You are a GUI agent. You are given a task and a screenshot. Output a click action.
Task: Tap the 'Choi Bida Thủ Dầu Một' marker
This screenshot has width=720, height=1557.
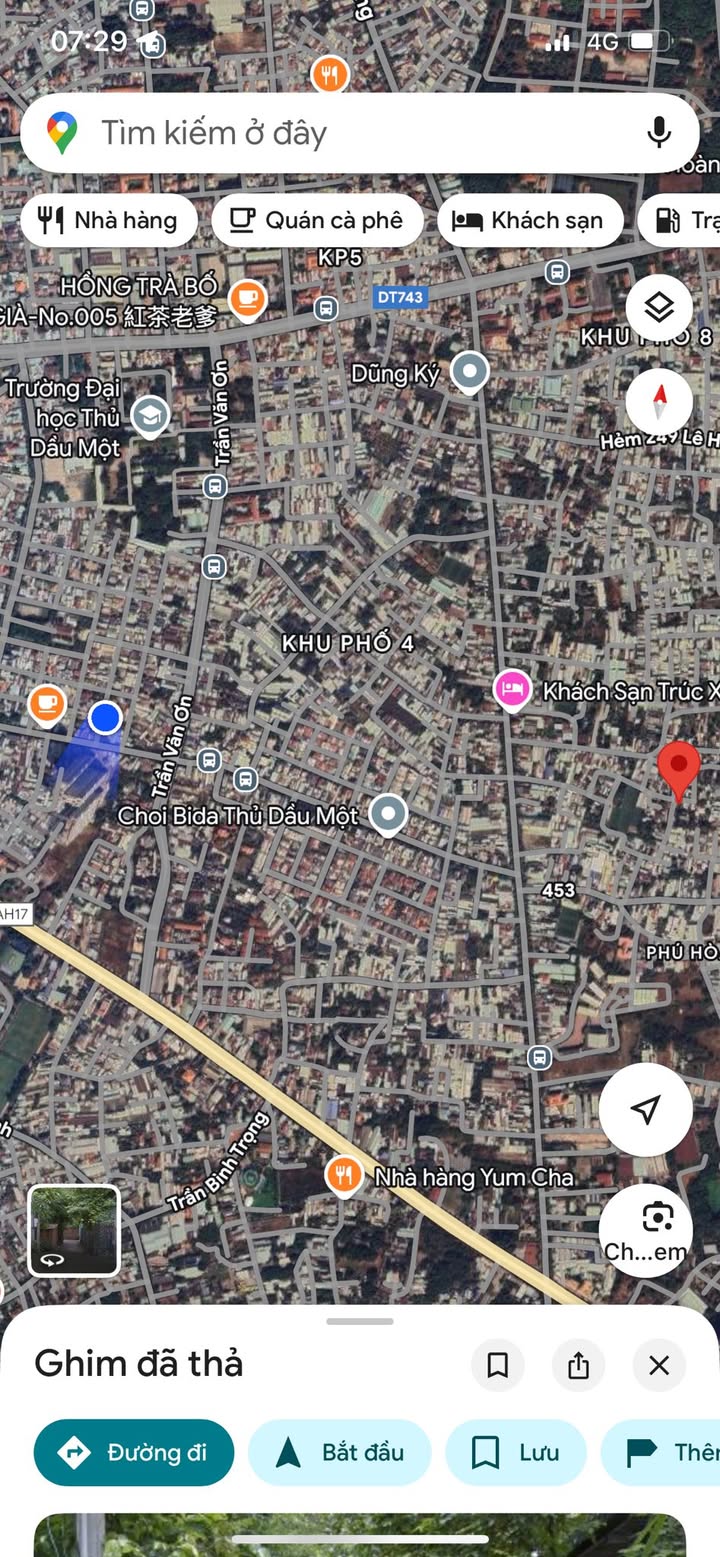(x=388, y=815)
